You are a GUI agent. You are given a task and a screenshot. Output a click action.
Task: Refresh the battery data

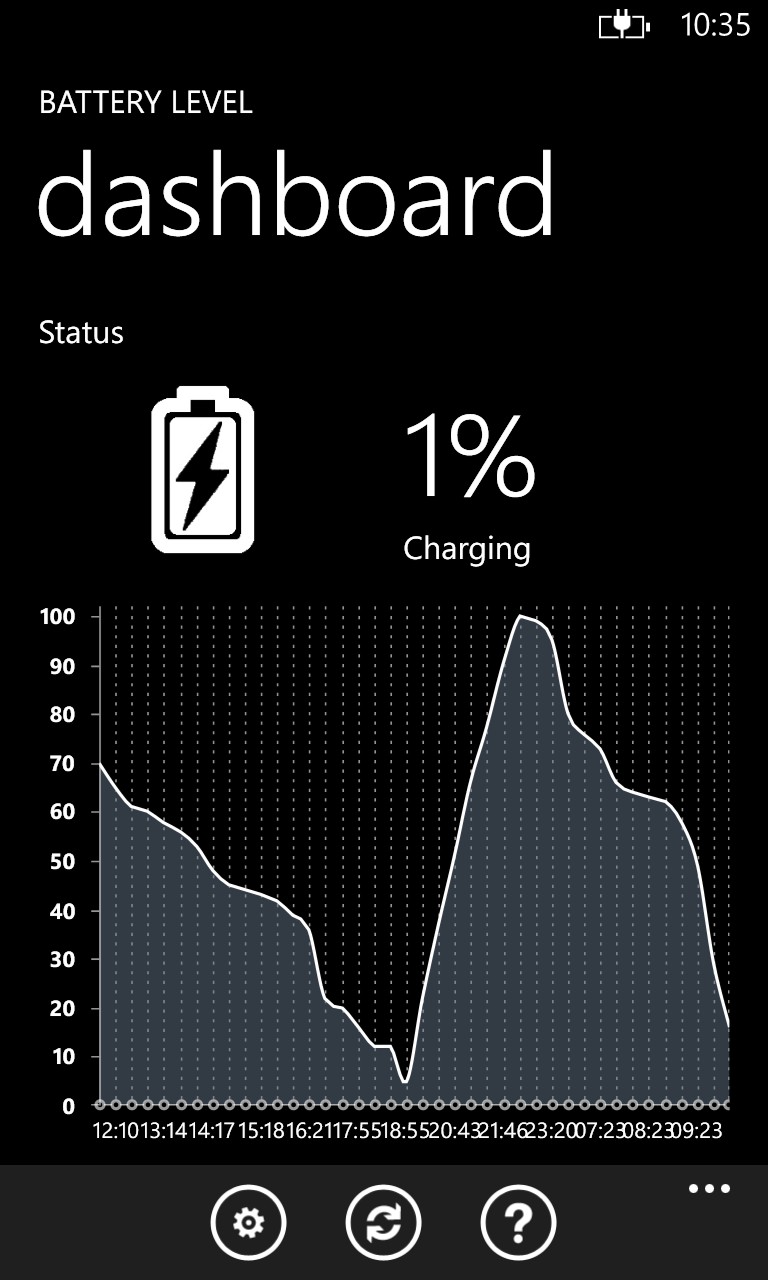(384, 1222)
